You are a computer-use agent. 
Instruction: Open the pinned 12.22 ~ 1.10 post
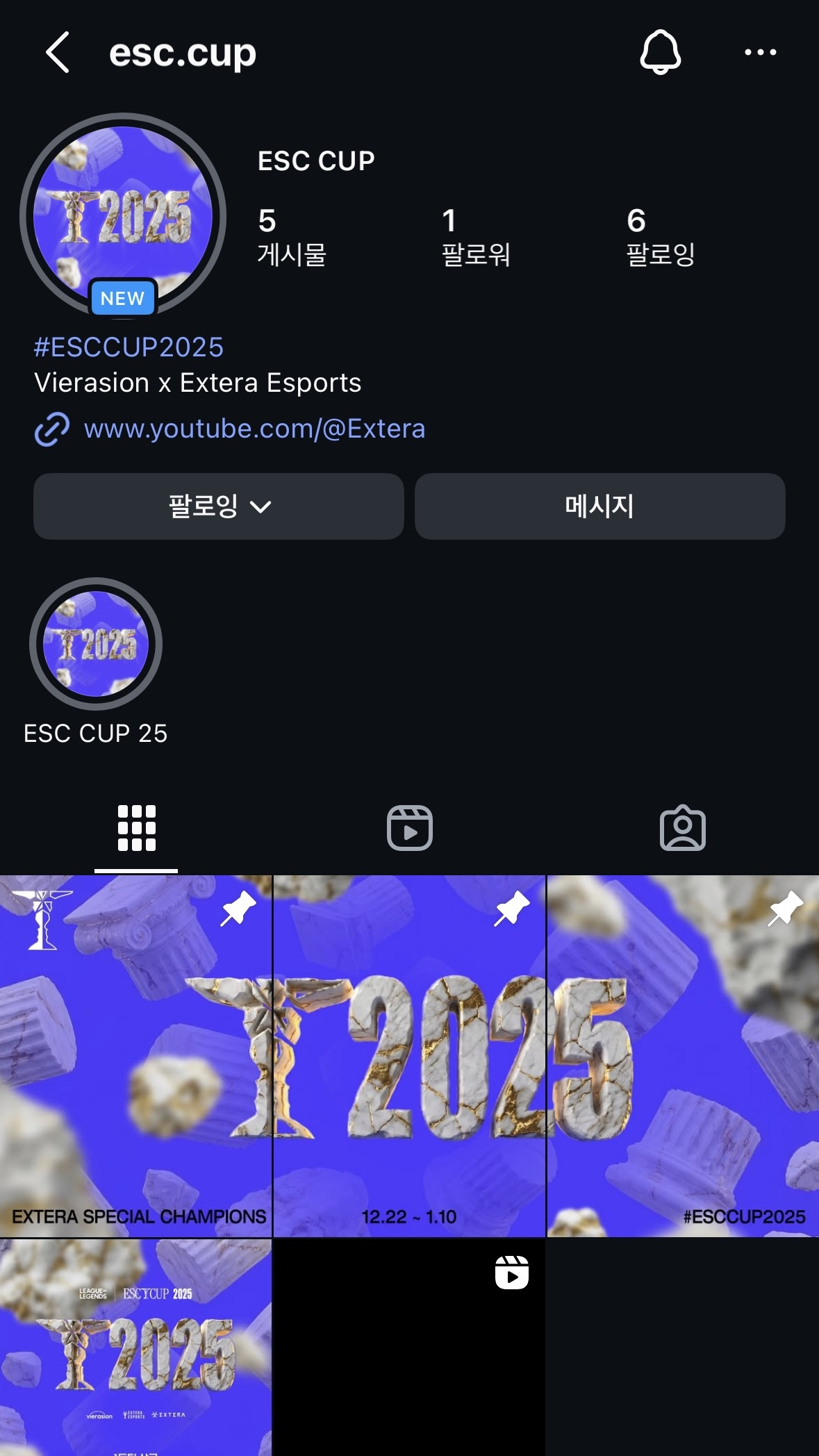409,1056
